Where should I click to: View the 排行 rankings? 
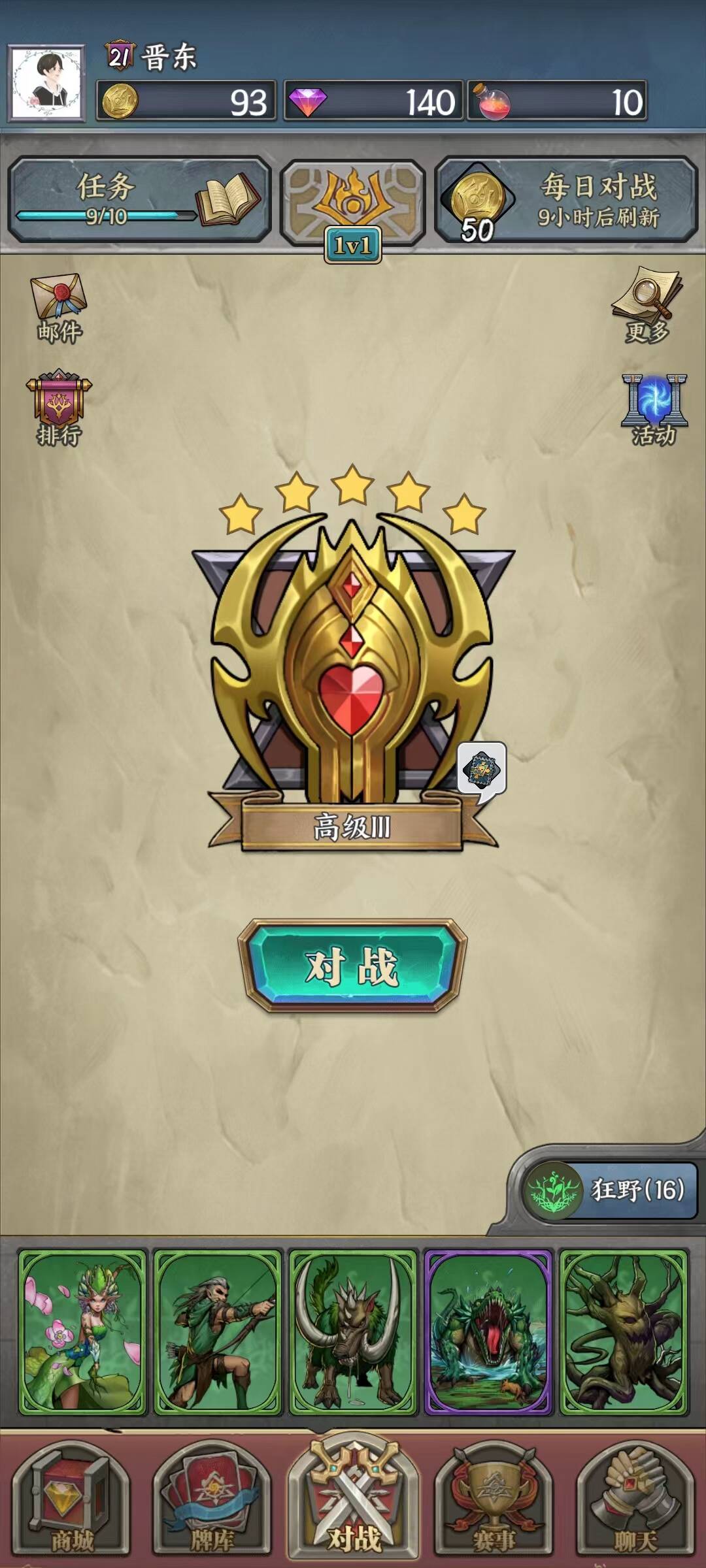[59, 408]
